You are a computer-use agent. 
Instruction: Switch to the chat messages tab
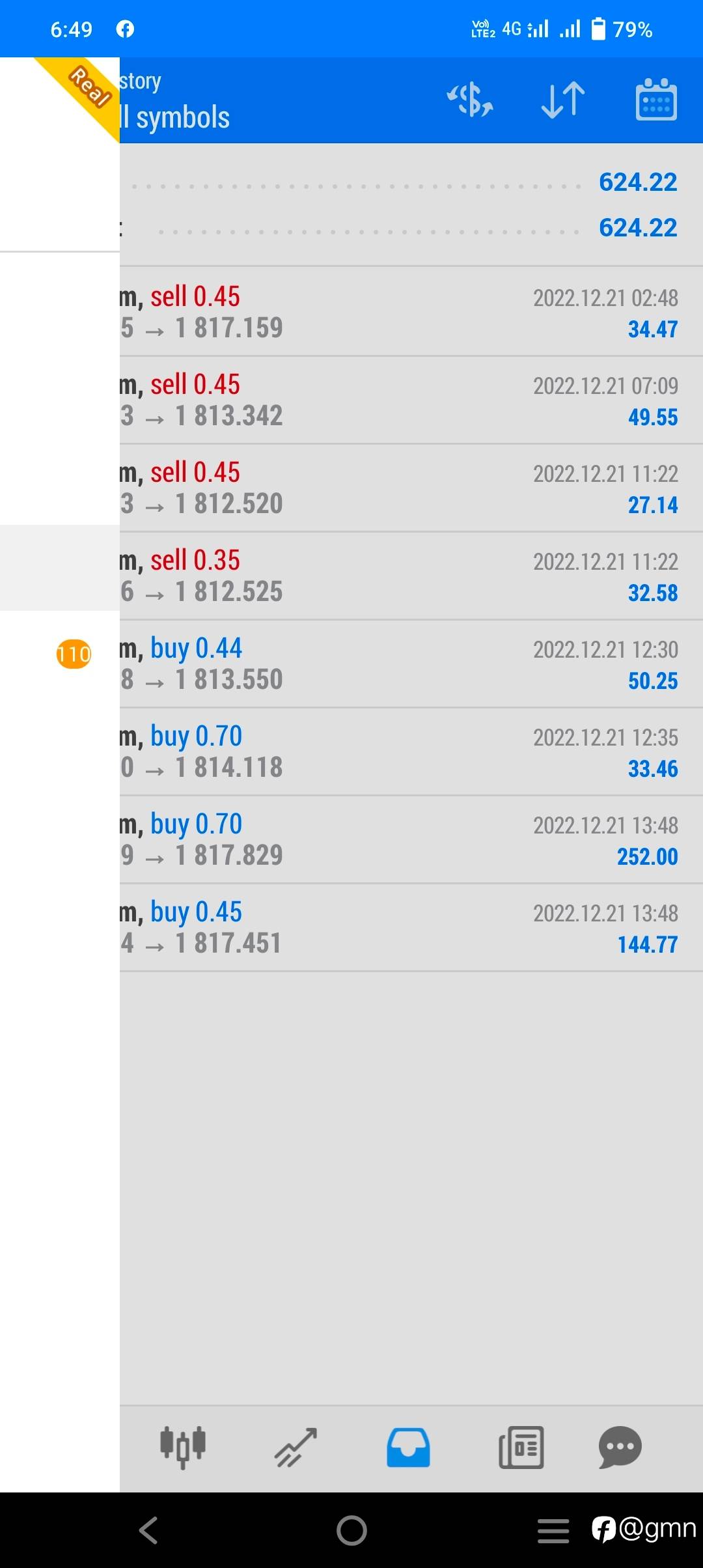tap(620, 1447)
